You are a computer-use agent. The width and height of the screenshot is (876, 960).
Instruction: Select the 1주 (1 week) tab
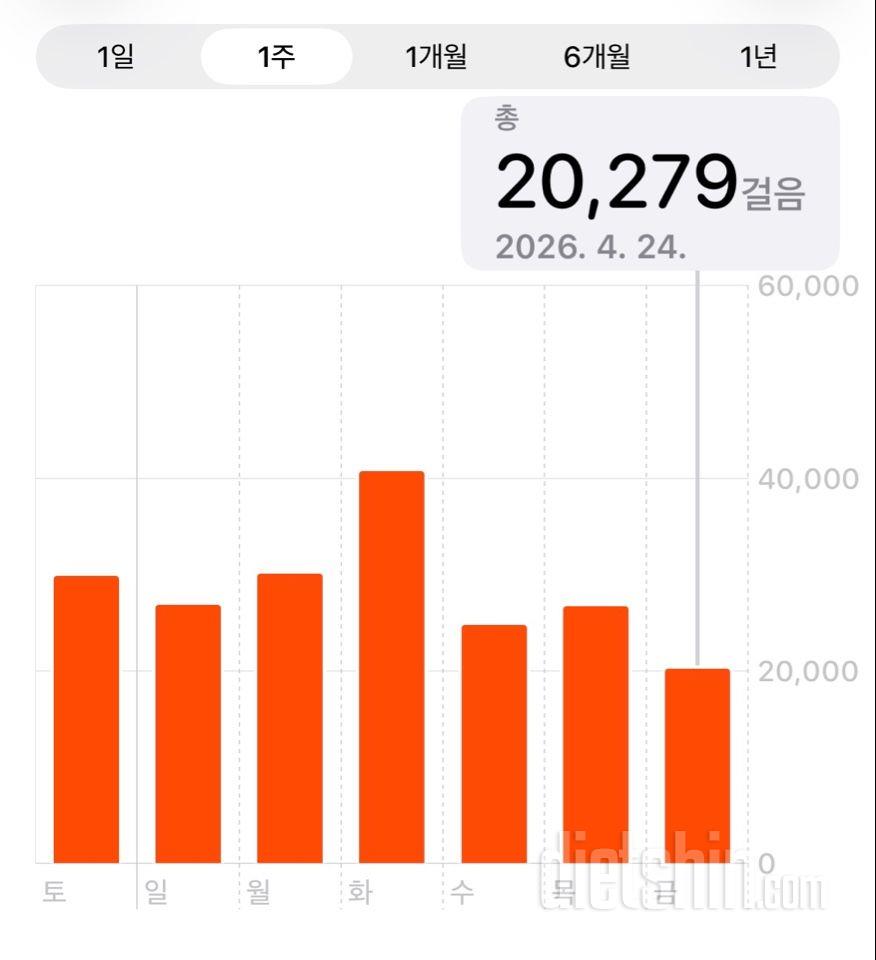pos(276,58)
